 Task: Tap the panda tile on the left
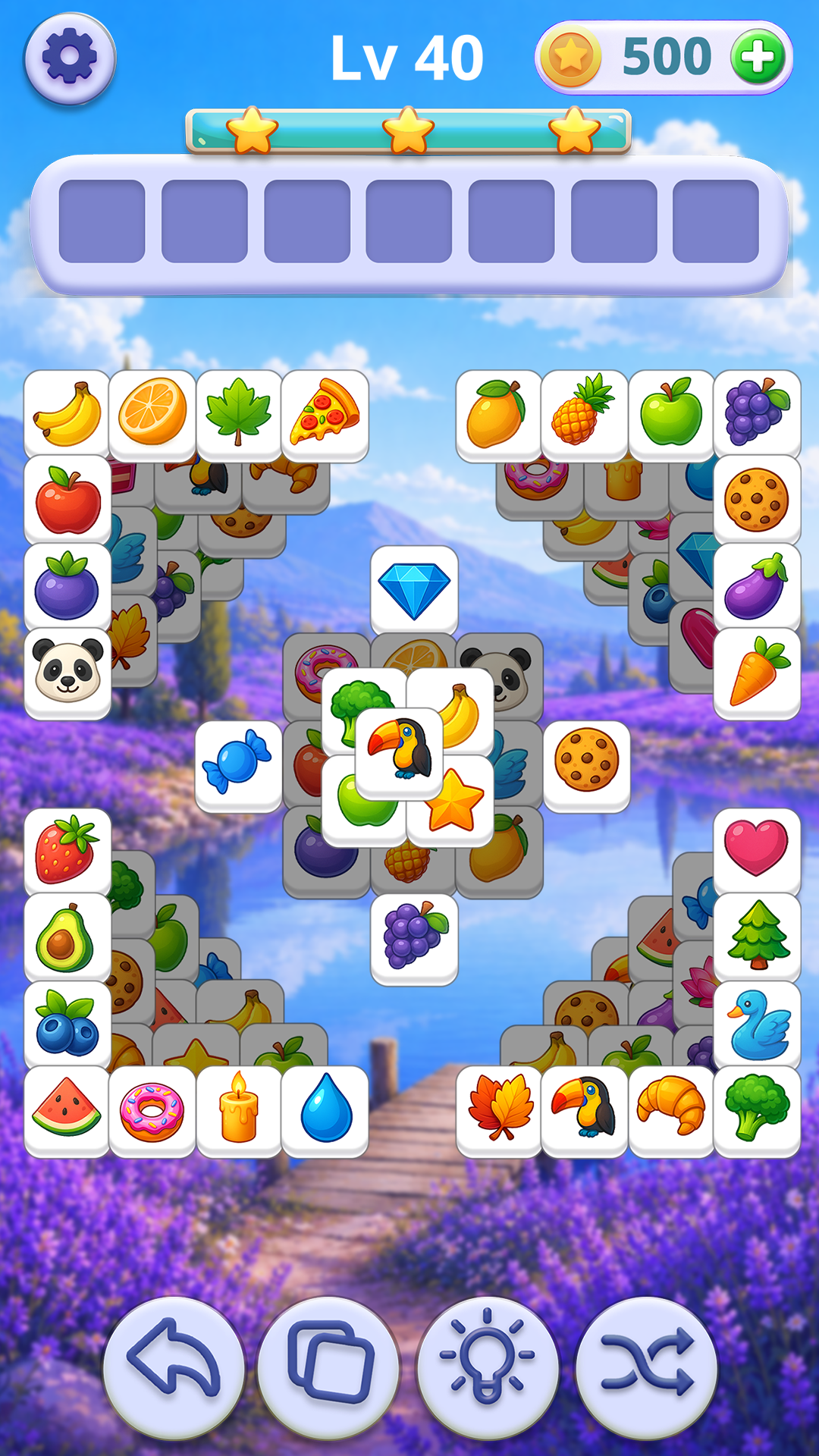coord(67,673)
